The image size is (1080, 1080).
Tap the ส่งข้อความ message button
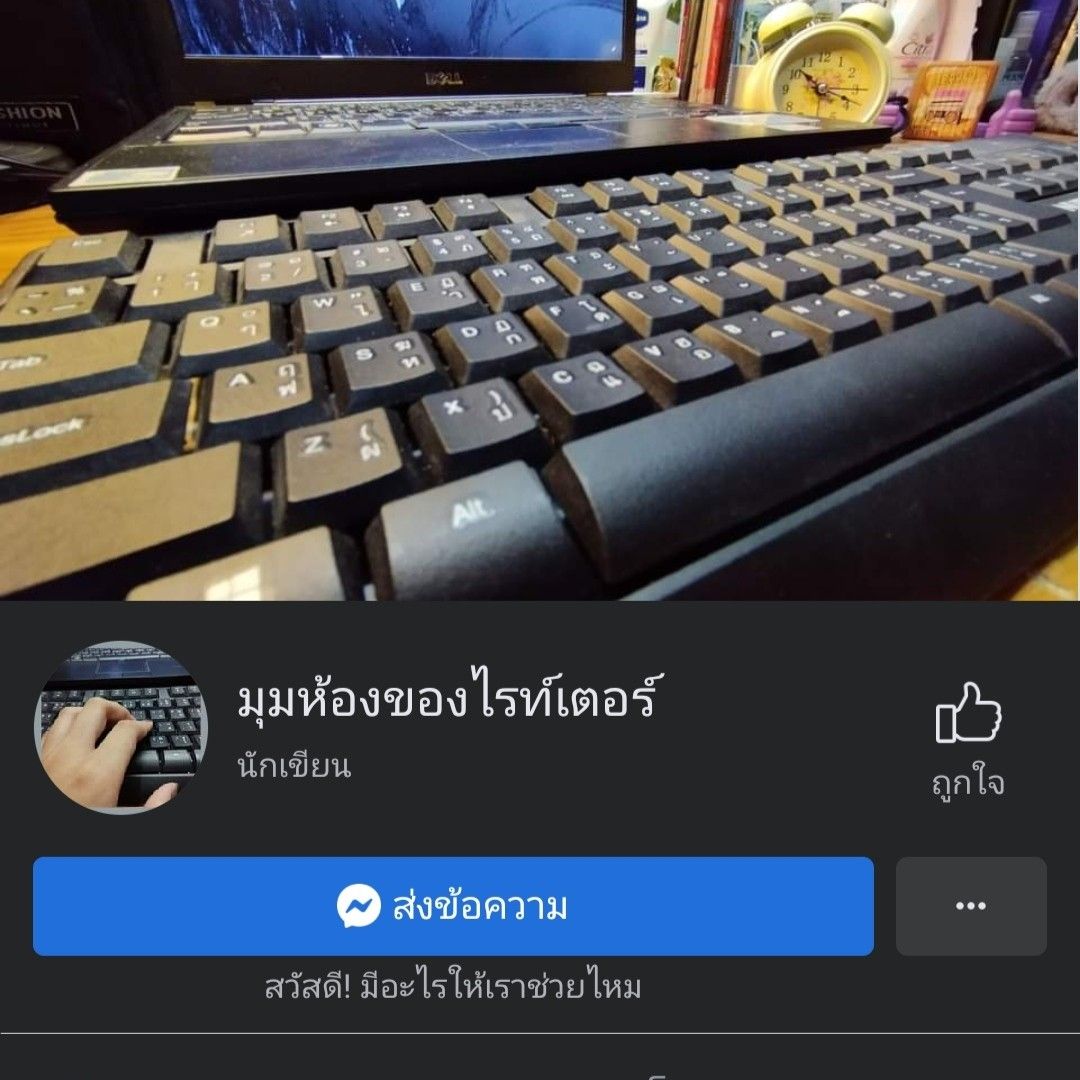(453, 906)
